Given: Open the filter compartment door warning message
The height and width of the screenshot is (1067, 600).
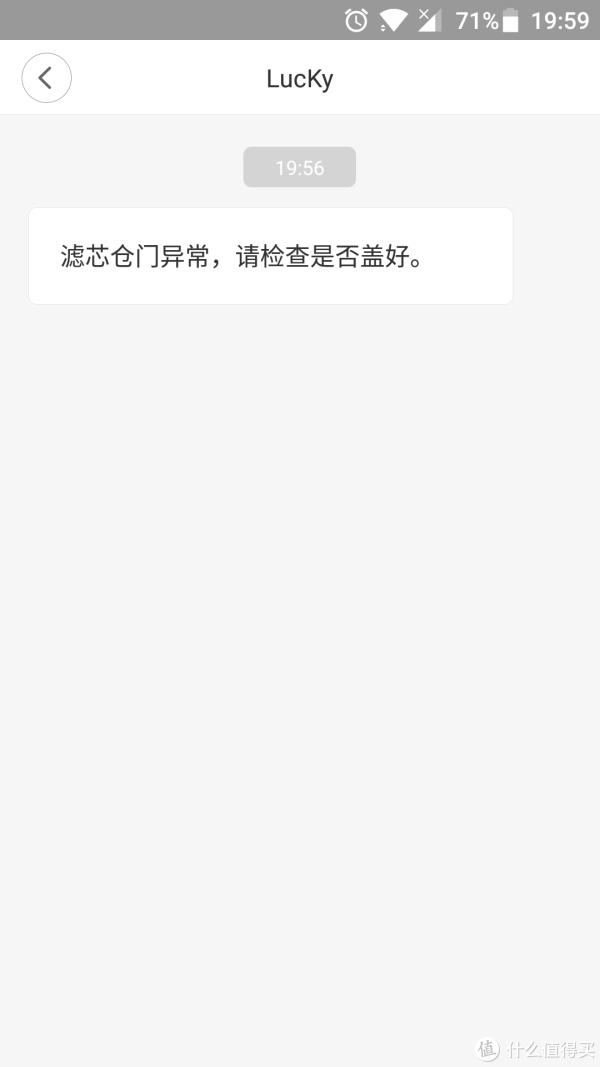Looking at the screenshot, I should [x=270, y=256].
